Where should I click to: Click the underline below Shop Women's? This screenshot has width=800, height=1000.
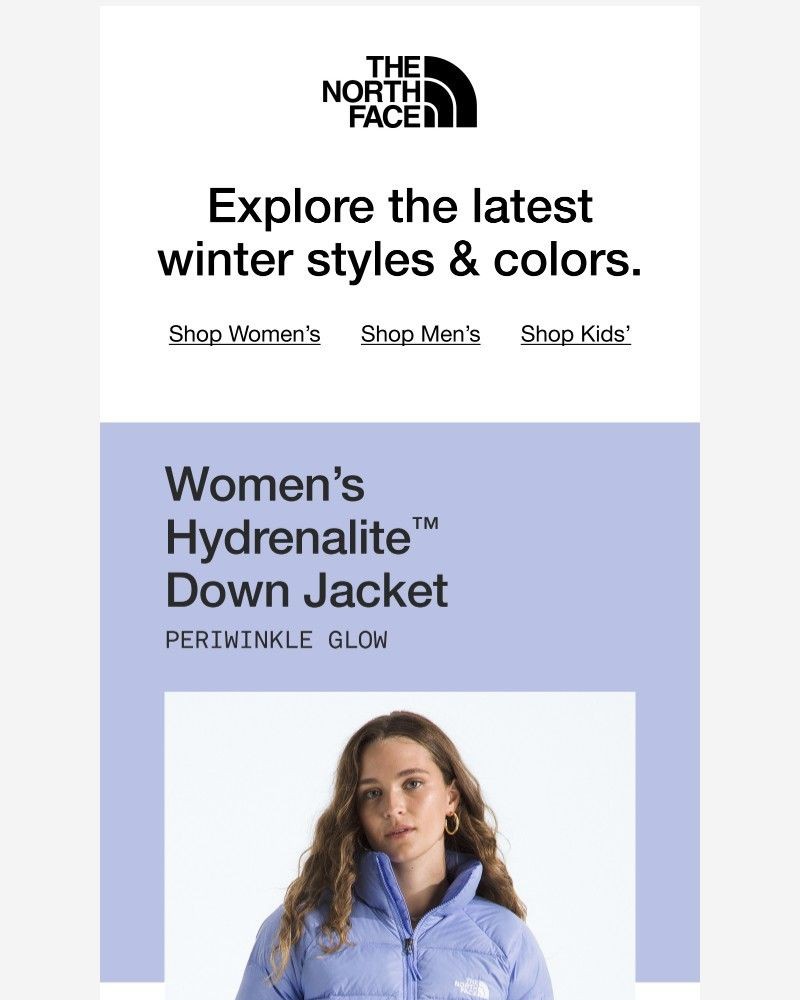pos(243,345)
